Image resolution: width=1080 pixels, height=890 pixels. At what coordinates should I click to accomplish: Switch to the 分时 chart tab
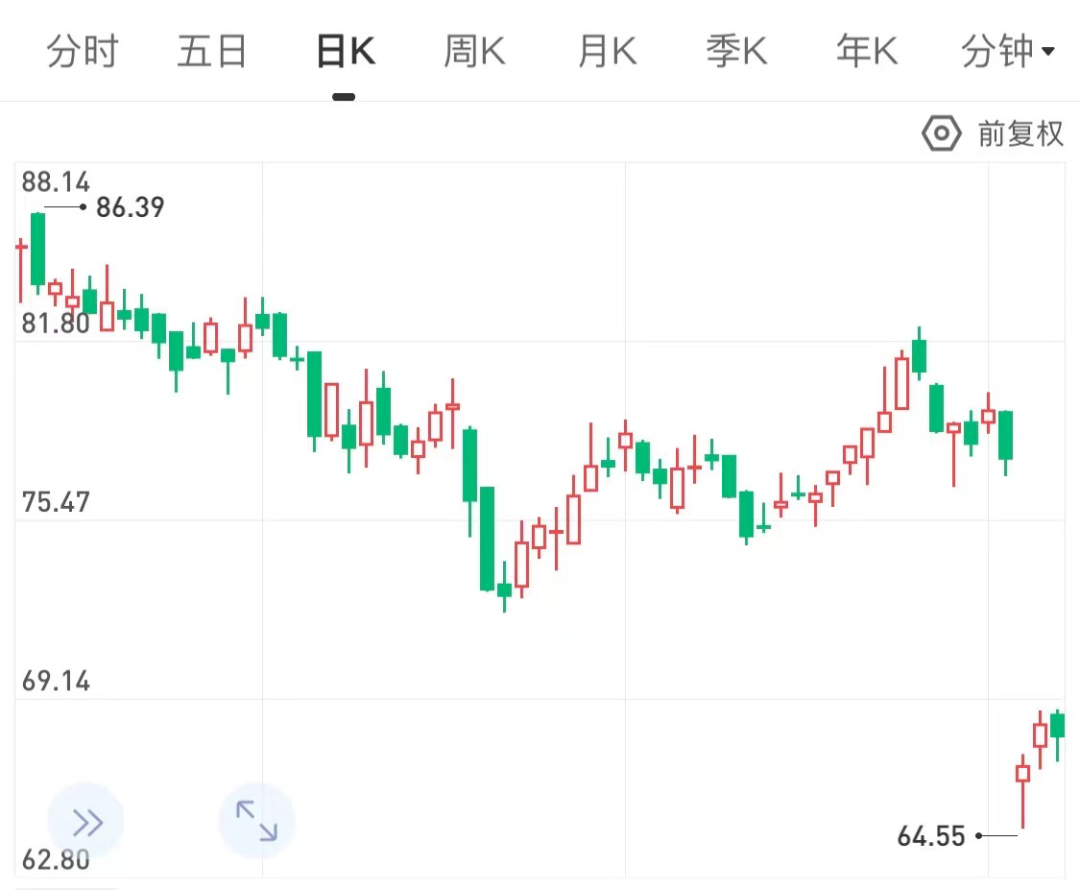82,52
